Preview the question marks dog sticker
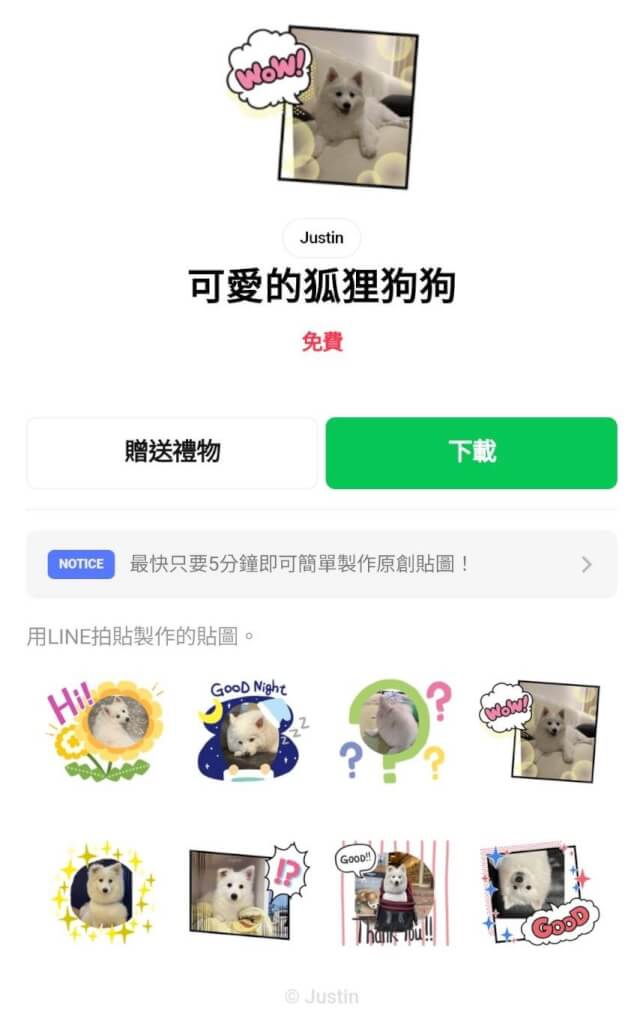 click(x=395, y=729)
